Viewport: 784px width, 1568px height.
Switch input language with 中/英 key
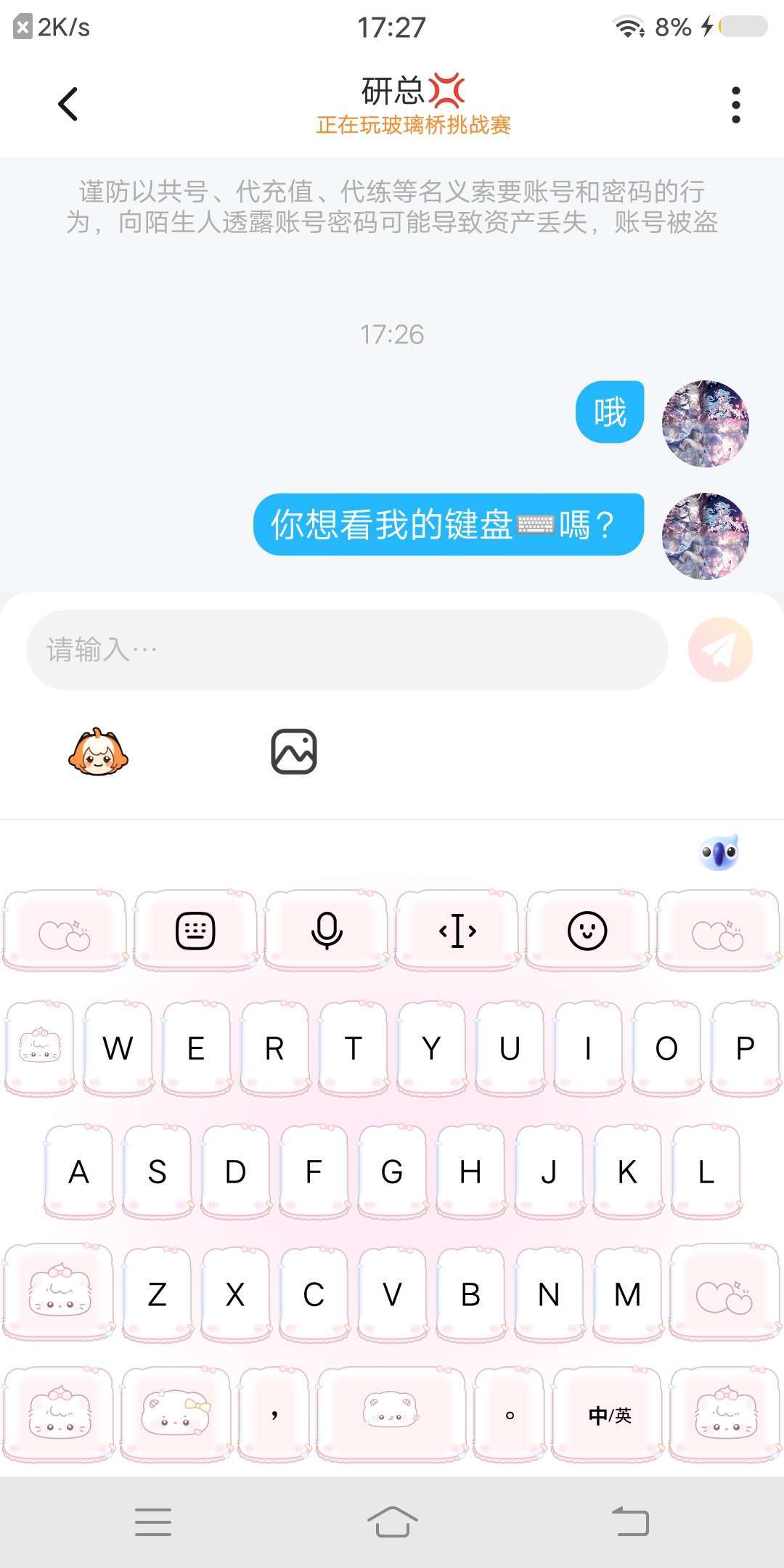click(x=609, y=1415)
